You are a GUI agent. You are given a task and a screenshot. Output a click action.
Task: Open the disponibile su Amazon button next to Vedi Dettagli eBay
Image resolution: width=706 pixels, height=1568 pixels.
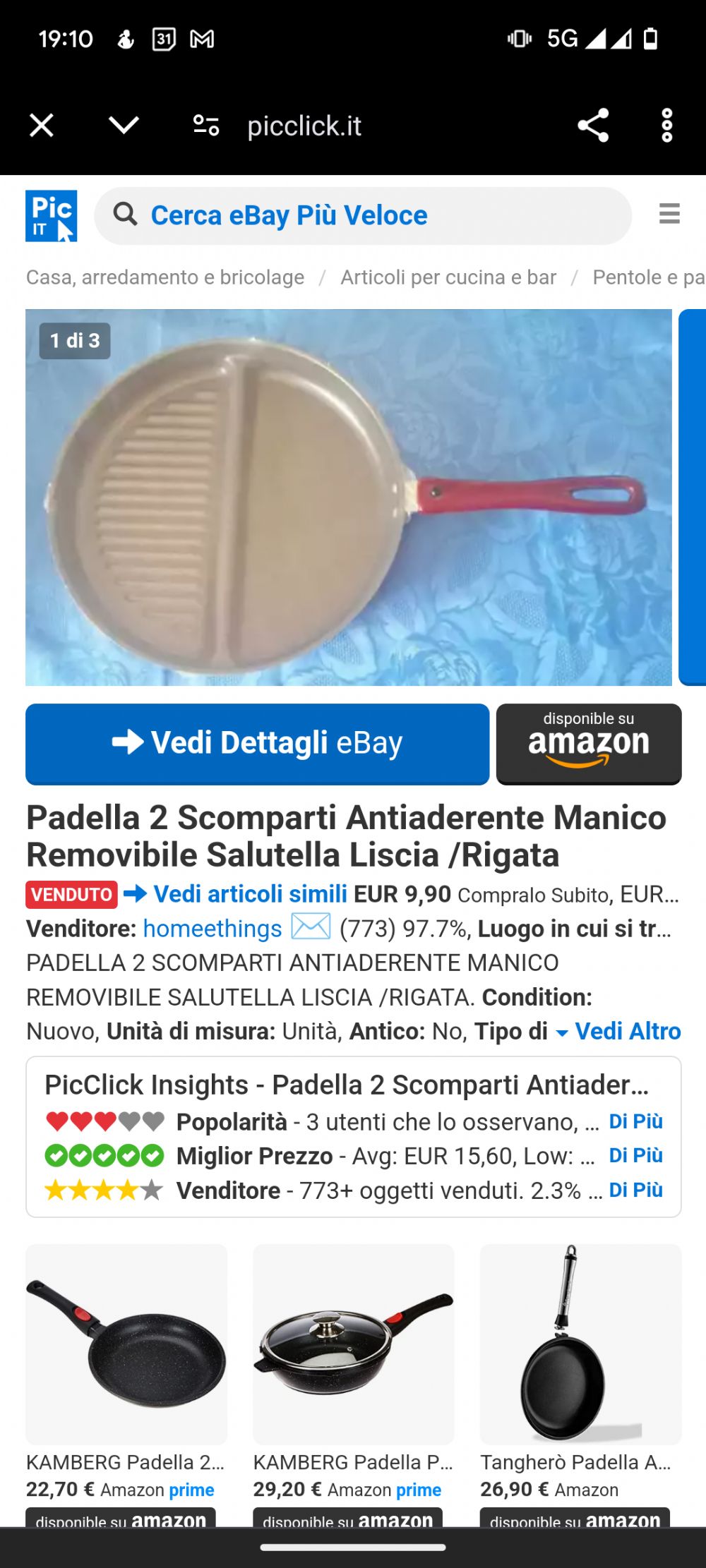(589, 744)
